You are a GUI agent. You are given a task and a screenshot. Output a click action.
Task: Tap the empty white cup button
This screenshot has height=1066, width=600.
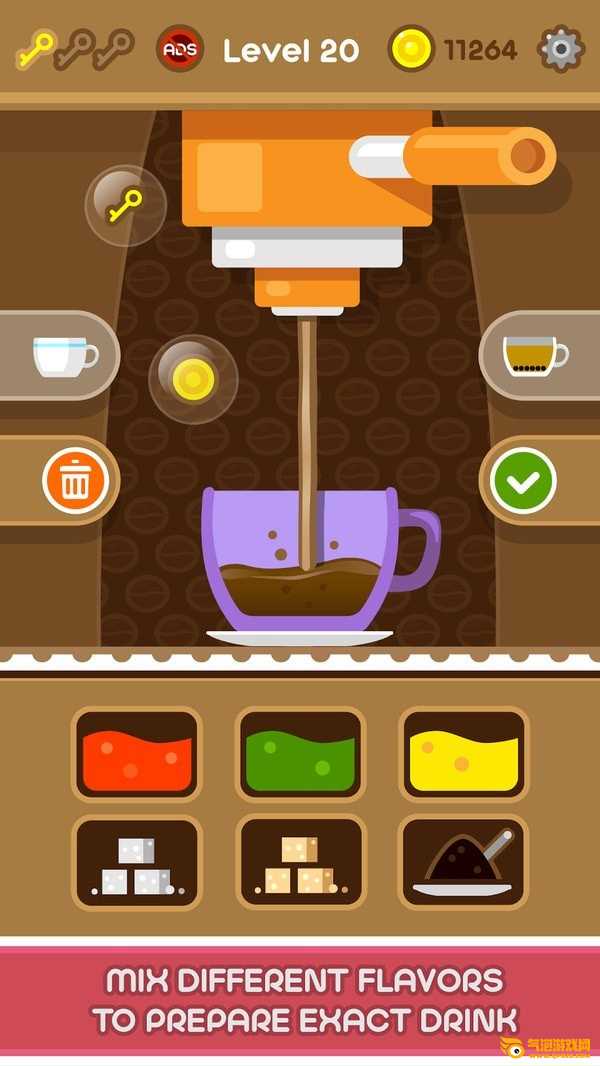[x=64, y=356]
